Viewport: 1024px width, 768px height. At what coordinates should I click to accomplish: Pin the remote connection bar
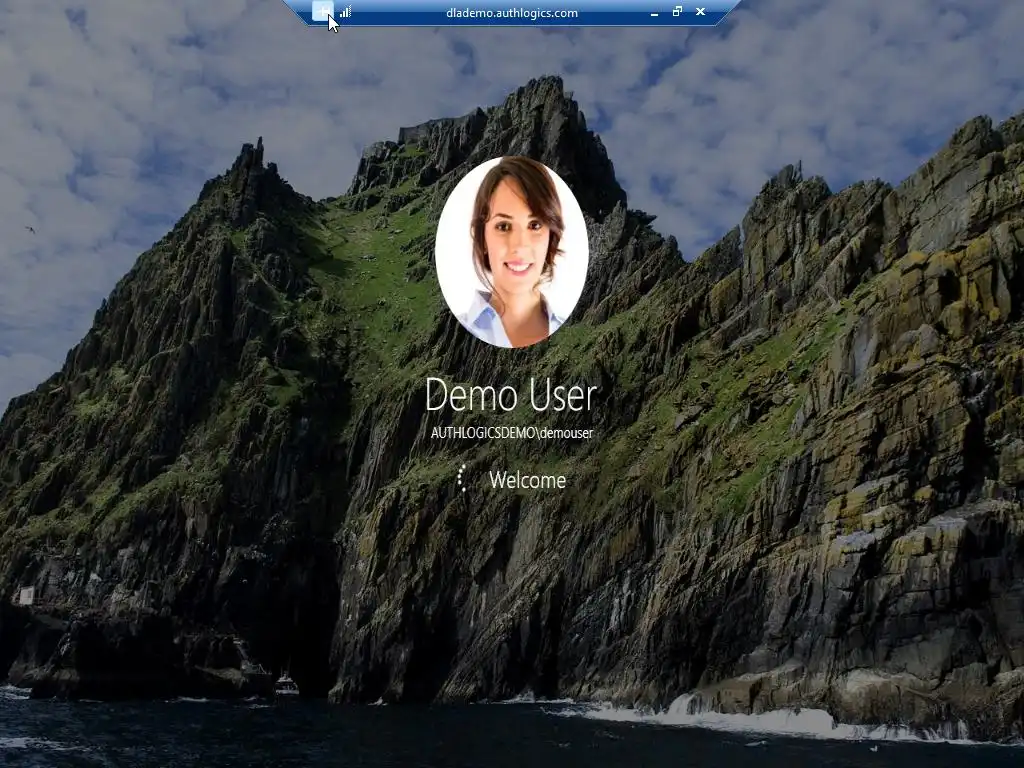[x=322, y=12]
